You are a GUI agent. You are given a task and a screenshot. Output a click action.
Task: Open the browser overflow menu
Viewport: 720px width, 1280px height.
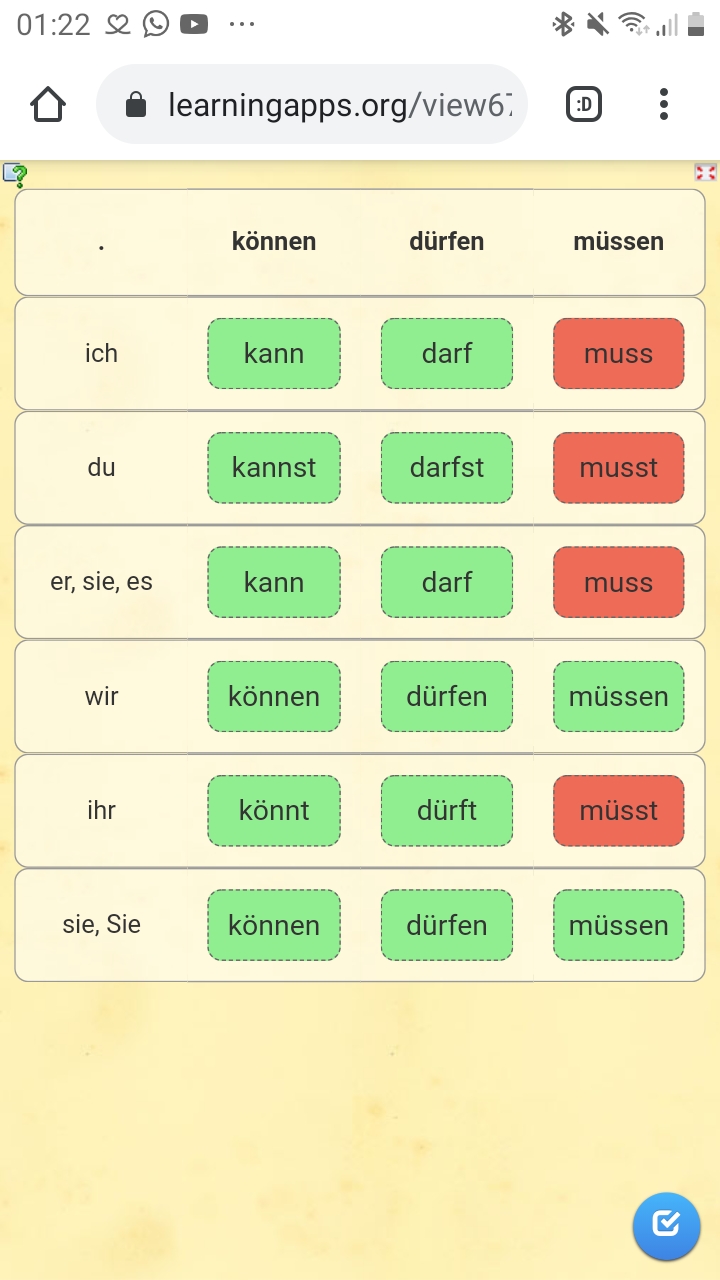(664, 104)
